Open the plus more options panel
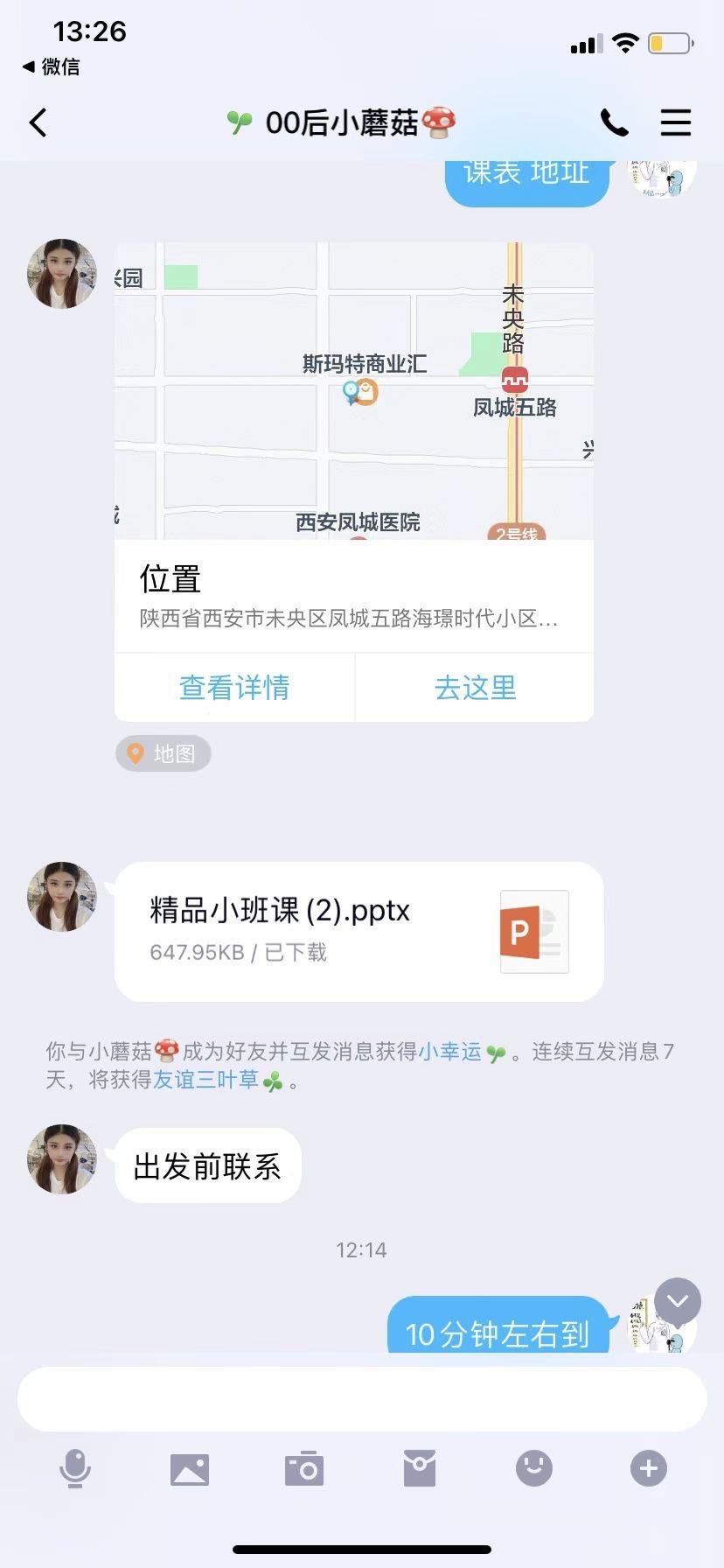 pyautogui.click(x=648, y=1468)
